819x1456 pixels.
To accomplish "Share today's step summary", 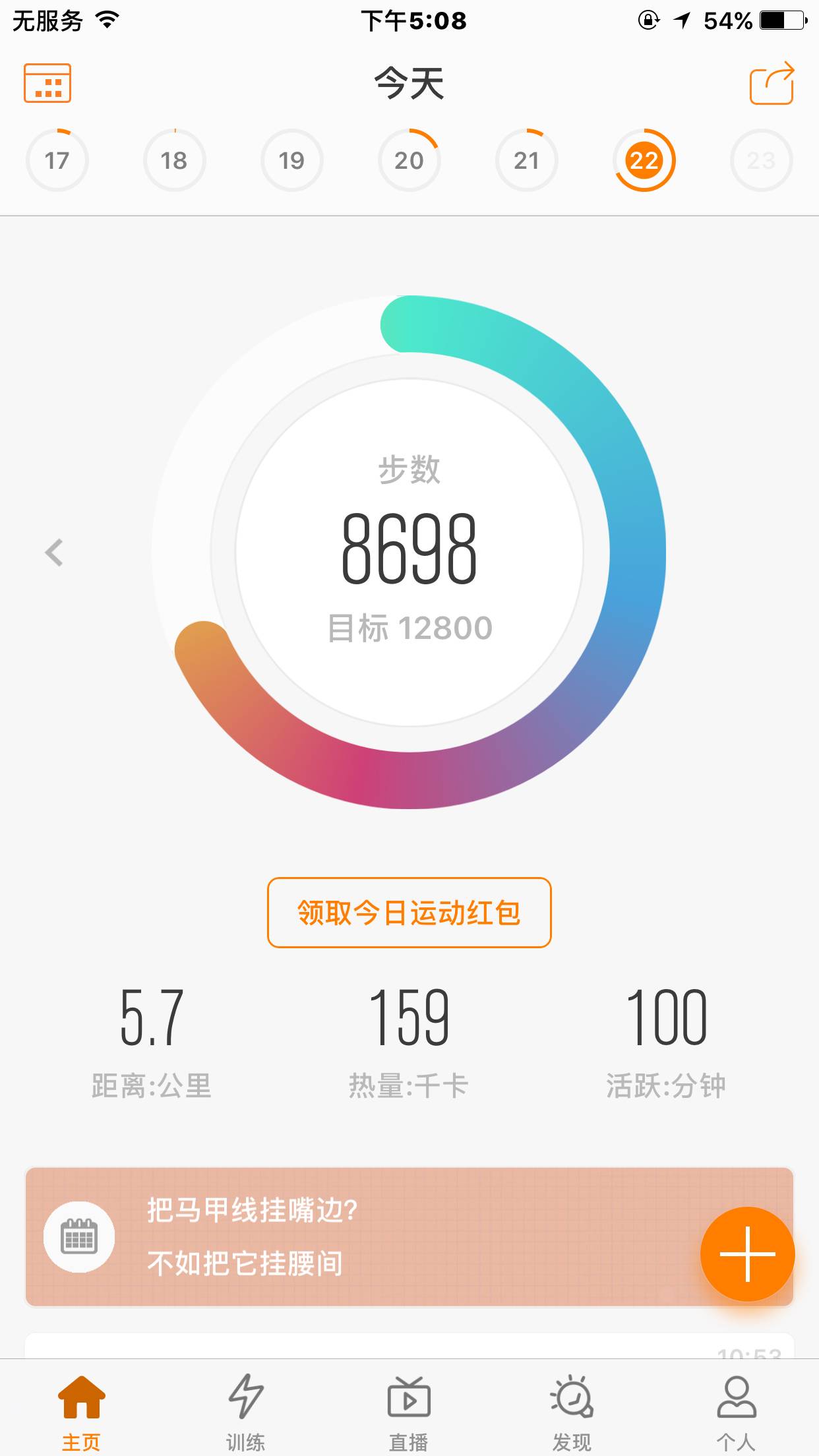I will tap(772, 83).
